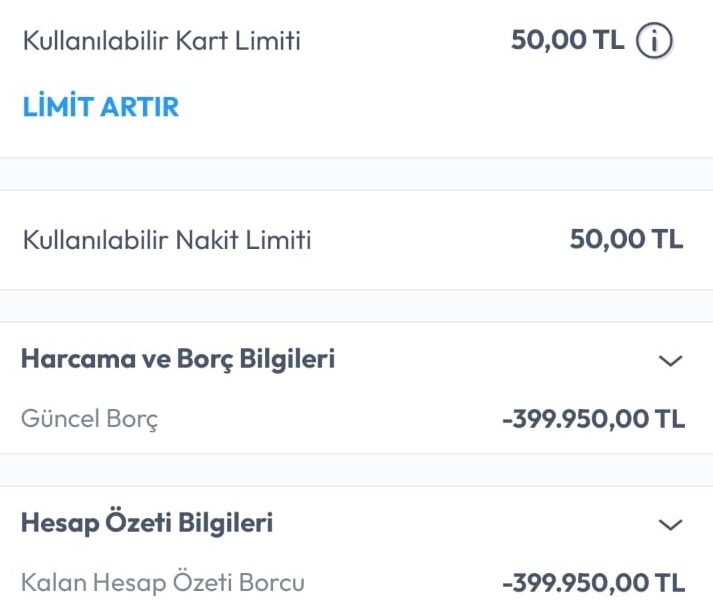The height and width of the screenshot is (600, 713).
Task: Collapse Hesap Özeti Bilgileri section
Action: coord(671,524)
